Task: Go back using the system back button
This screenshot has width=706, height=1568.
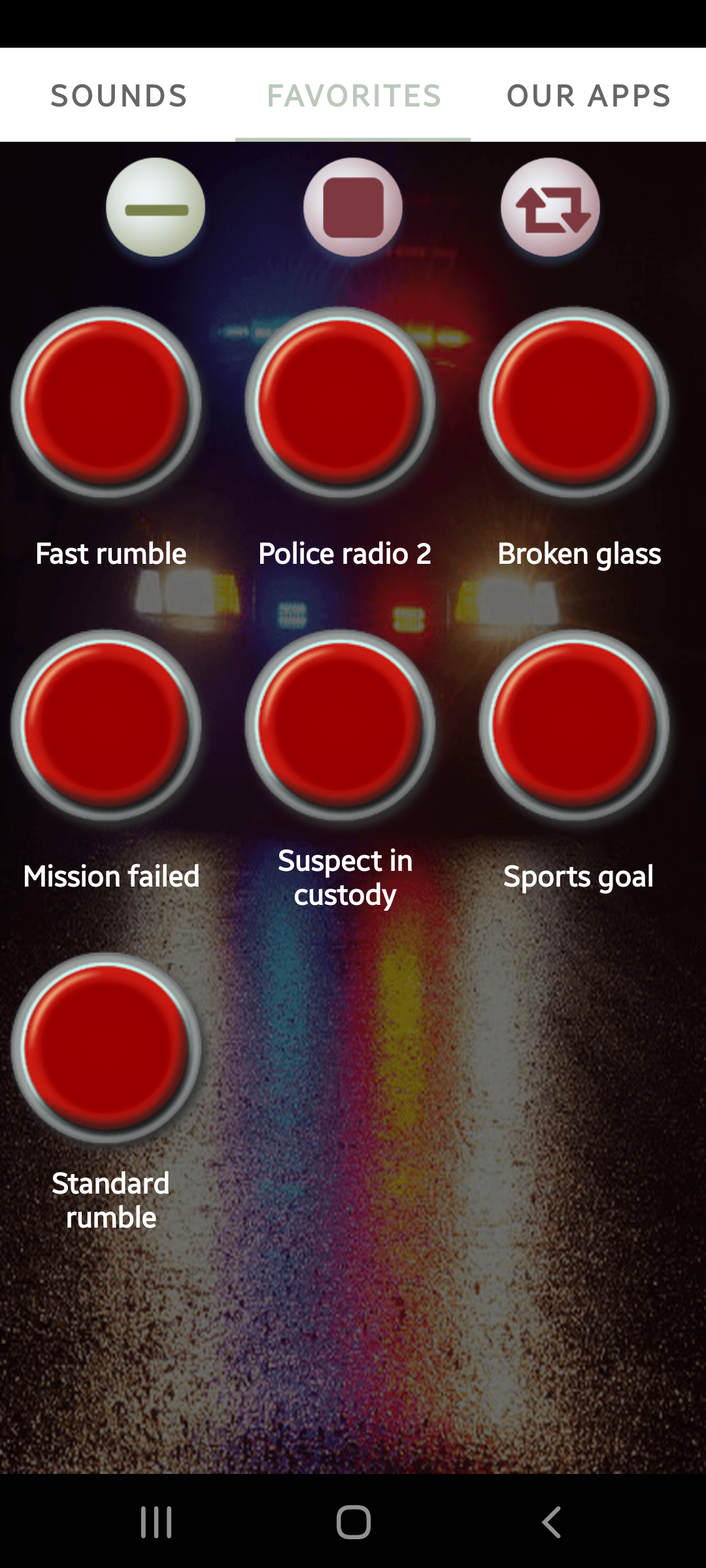Action: coord(551,1522)
